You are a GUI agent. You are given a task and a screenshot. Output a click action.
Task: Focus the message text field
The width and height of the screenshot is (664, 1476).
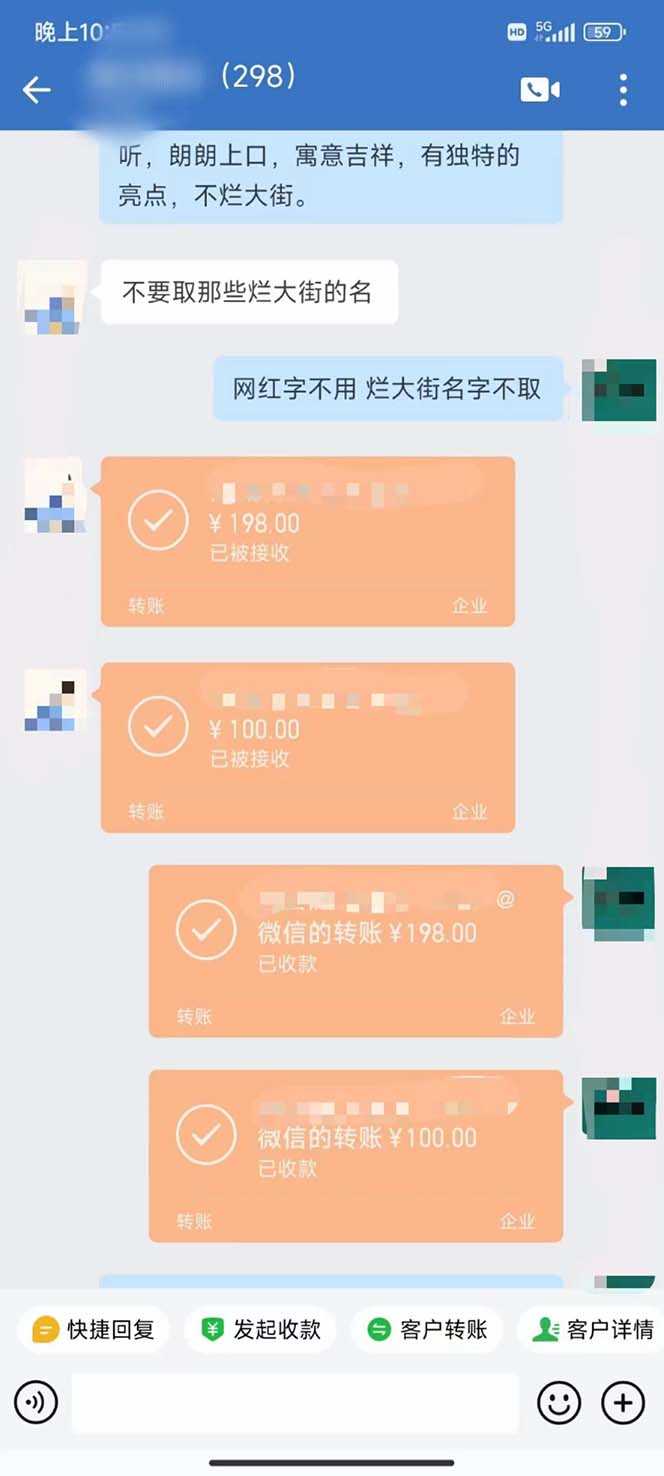[295, 1402]
